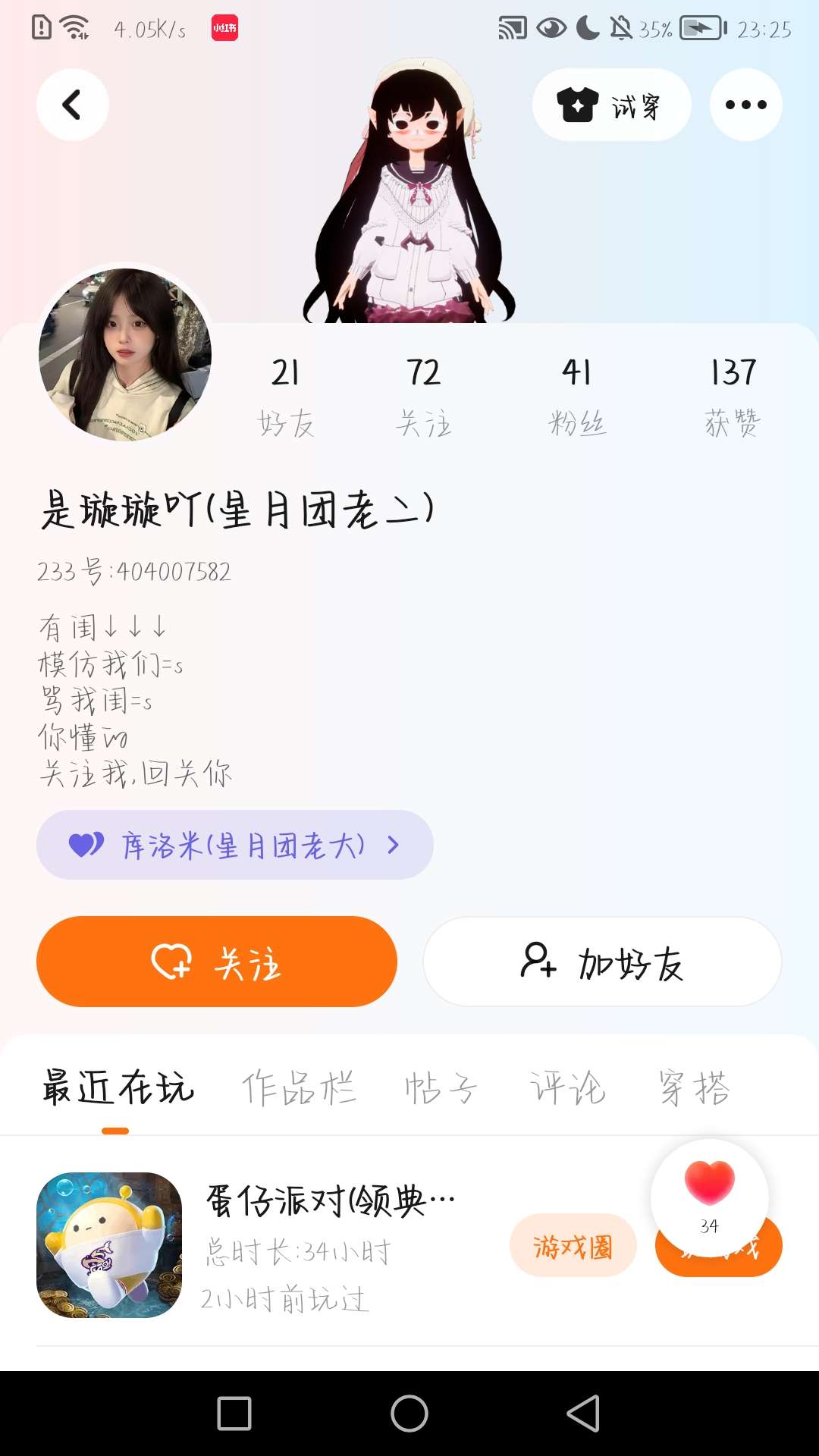Open the user's profile avatar photo
Viewport: 819px width, 1456px height.
125,354
